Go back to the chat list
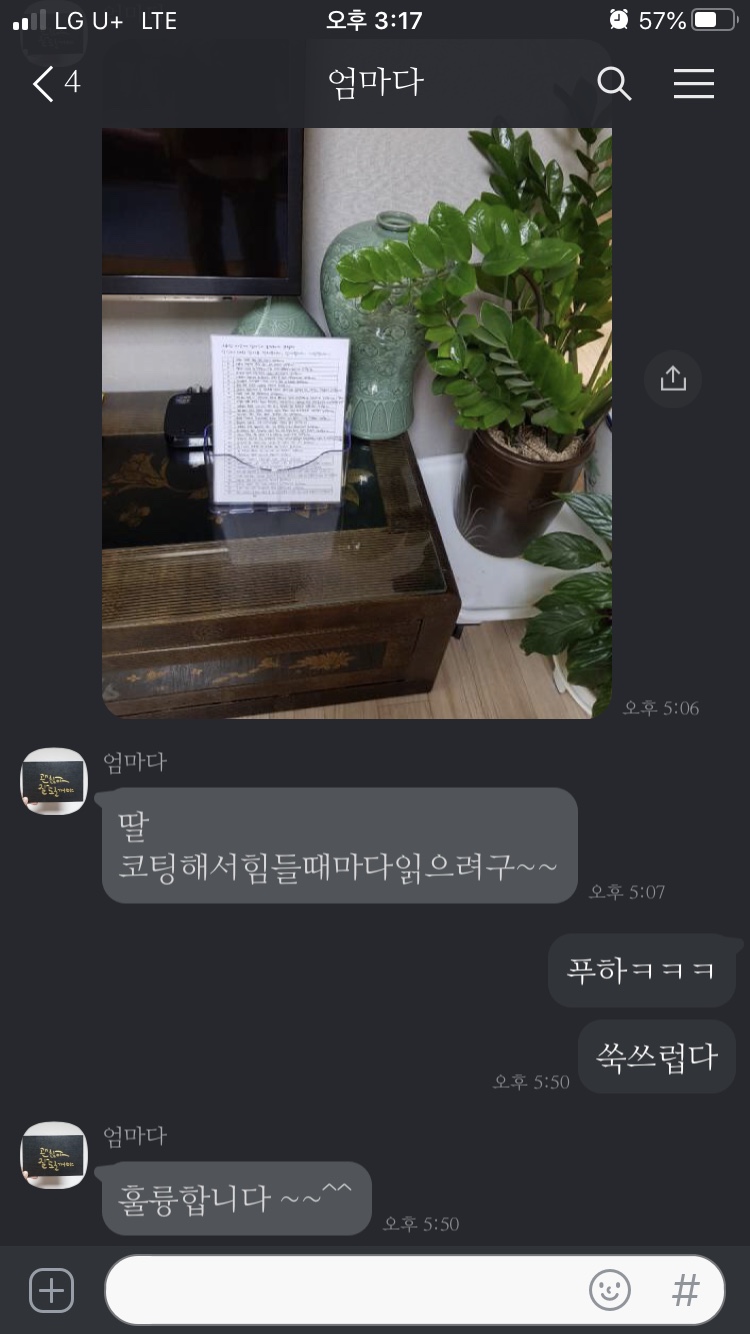750x1334 pixels. click(x=44, y=84)
